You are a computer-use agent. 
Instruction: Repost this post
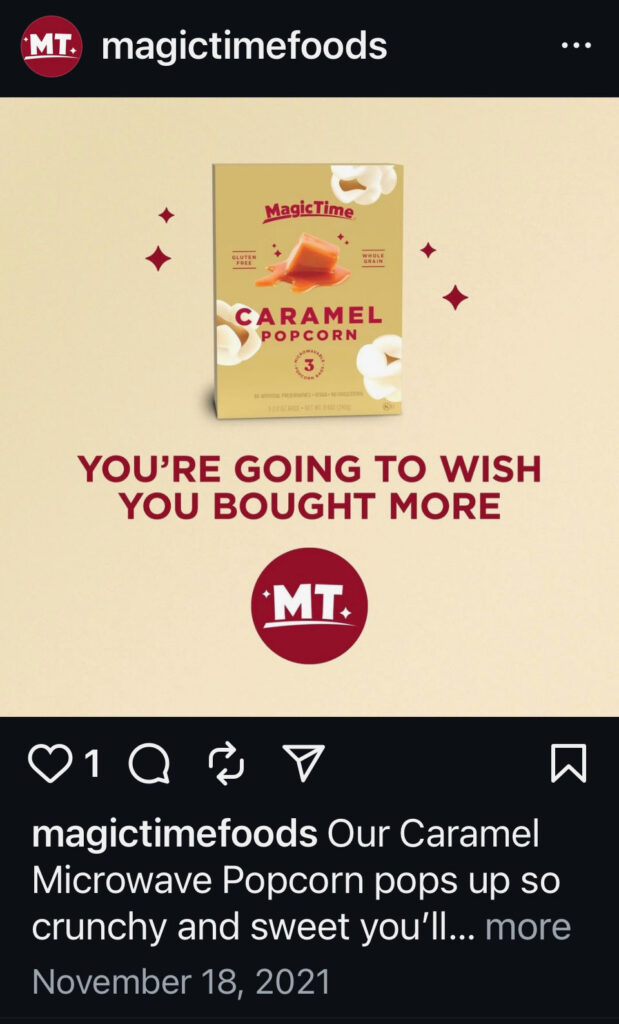coord(226,765)
